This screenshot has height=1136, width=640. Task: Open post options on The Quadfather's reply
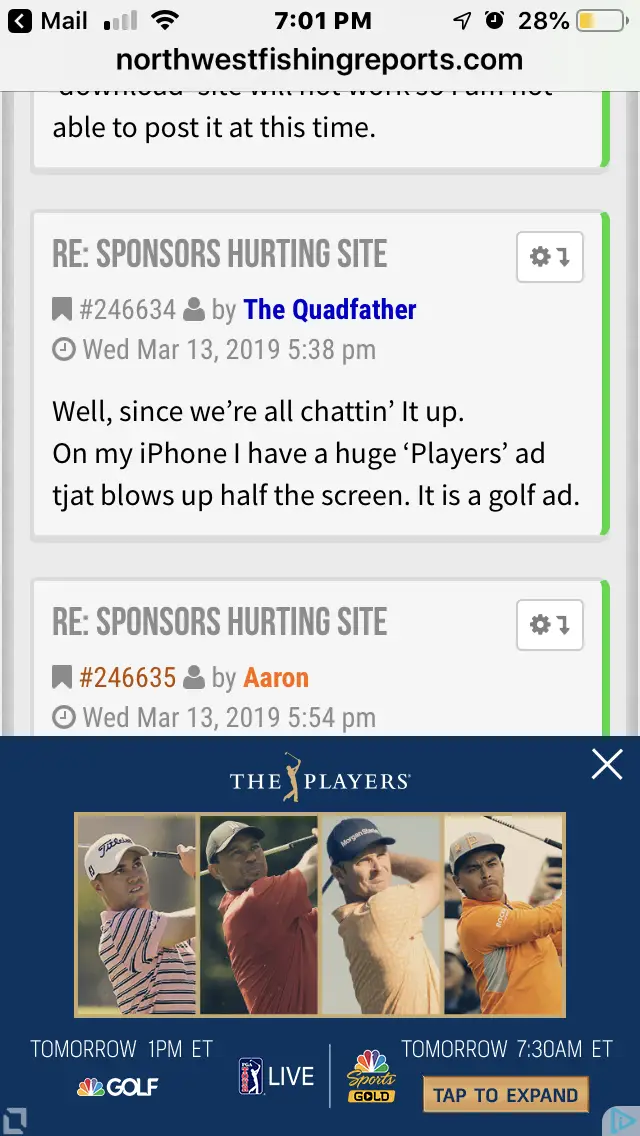click(x=549, y=257)
